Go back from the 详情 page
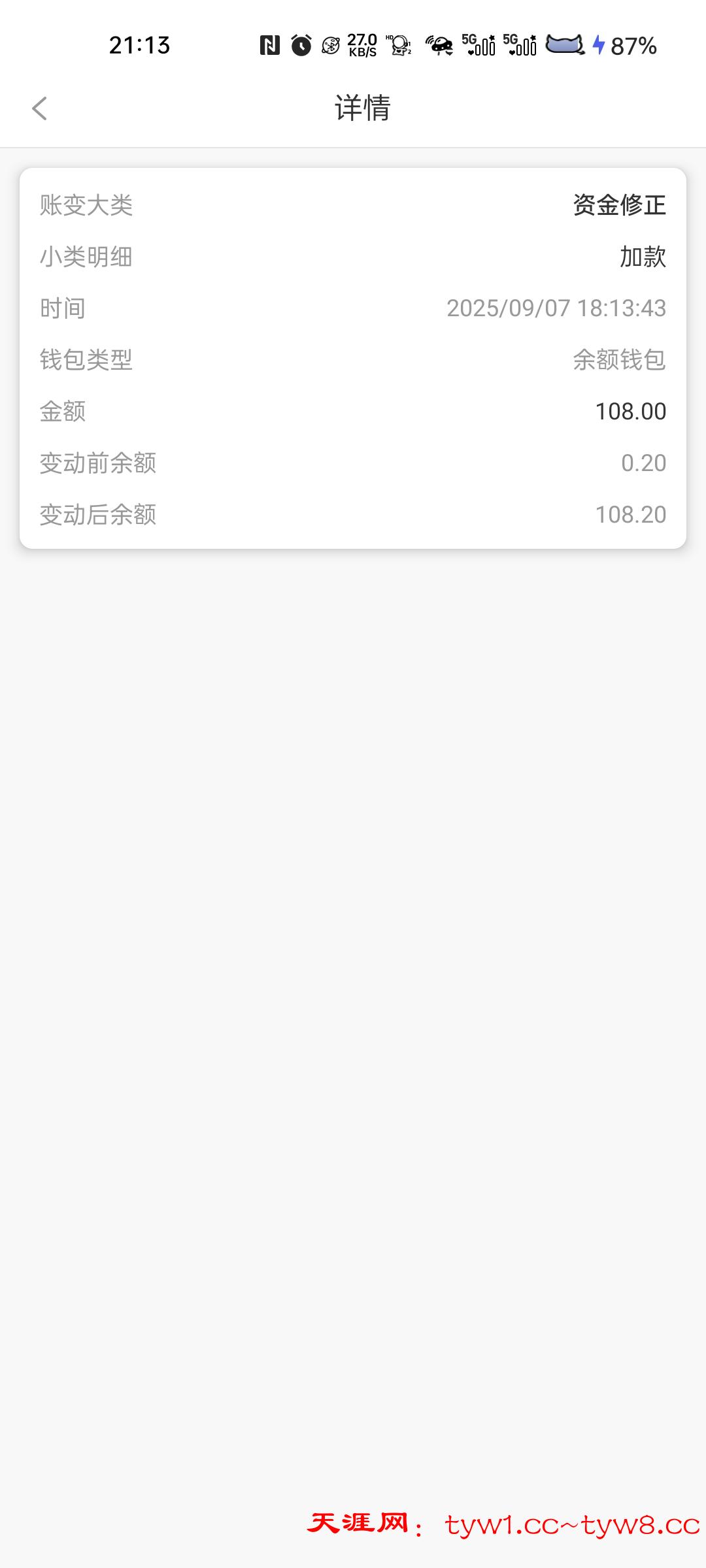706x1568 pixels. click(40, 108)
